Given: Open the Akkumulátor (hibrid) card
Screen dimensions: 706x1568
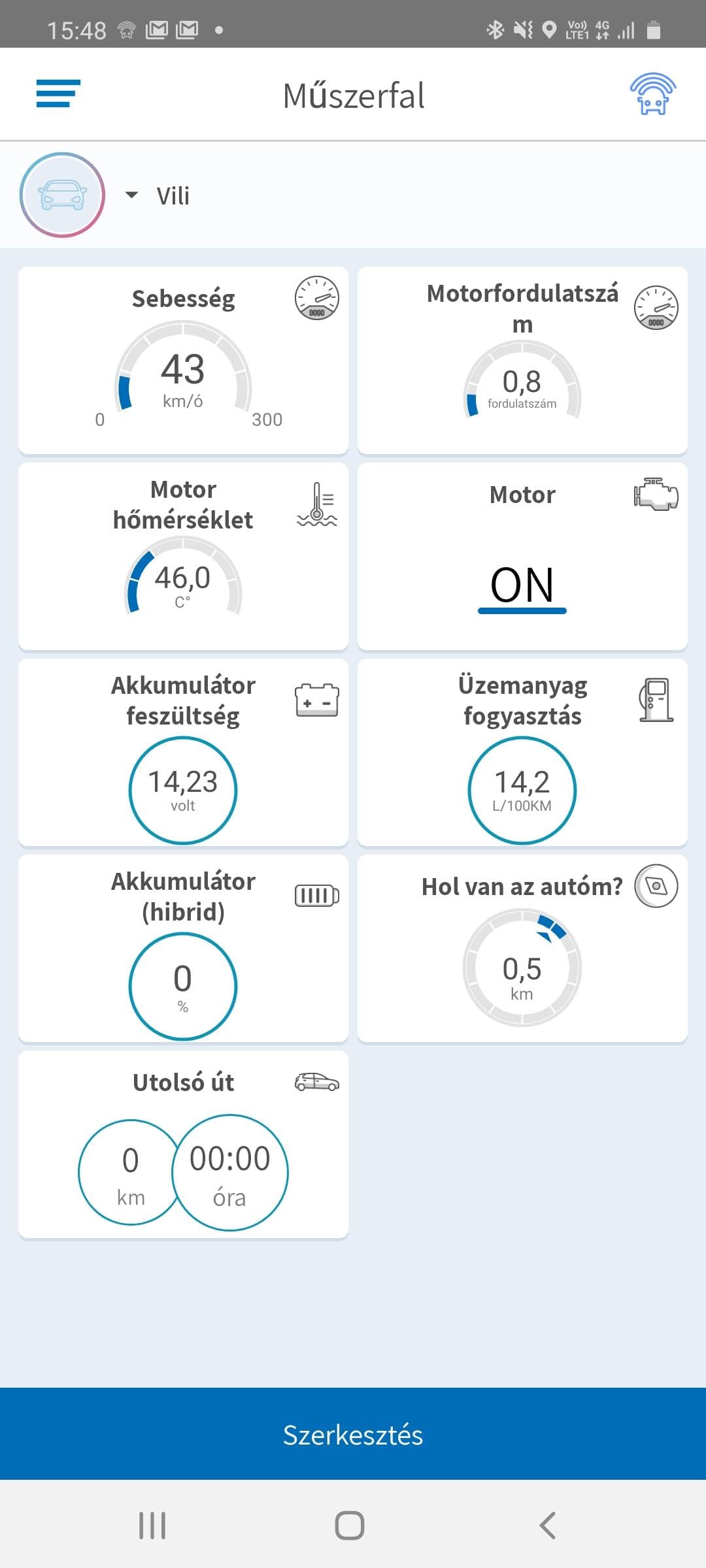Looking at the screenshot, I should pos(183,948).
